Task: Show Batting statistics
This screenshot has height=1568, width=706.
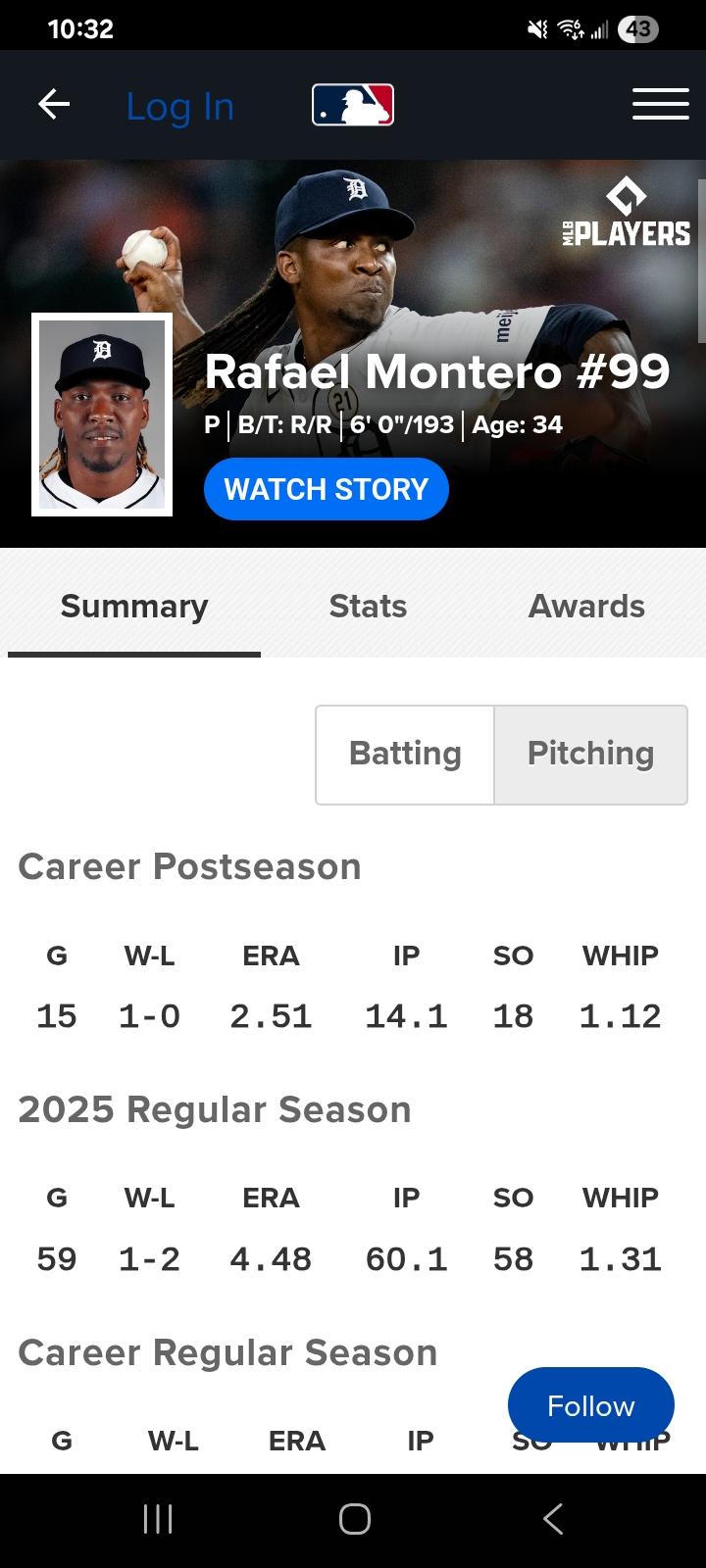Action: [x=405, y=754]
